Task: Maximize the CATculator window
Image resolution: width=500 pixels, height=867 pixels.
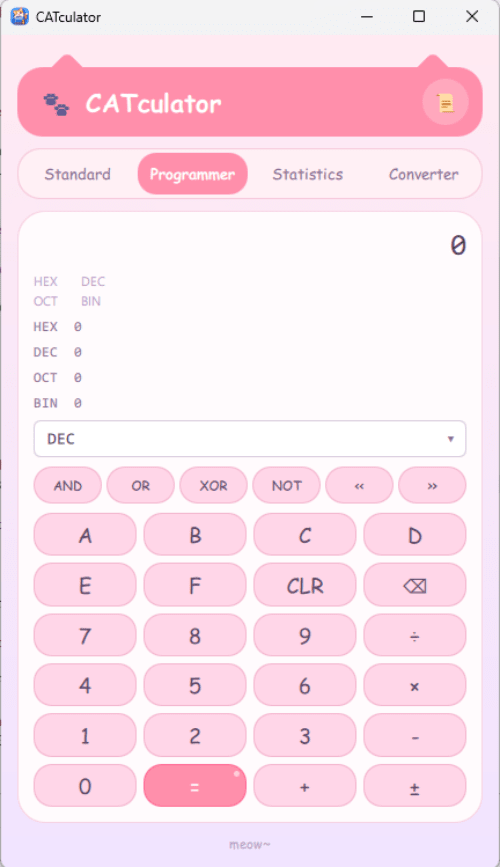Action: pos(419,17)
